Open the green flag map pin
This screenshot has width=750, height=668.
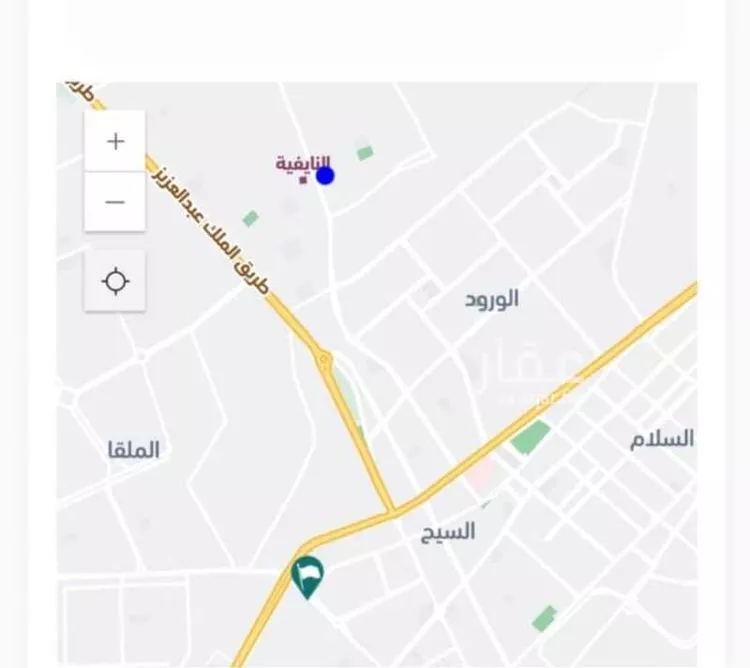click(x=307, y=576)
